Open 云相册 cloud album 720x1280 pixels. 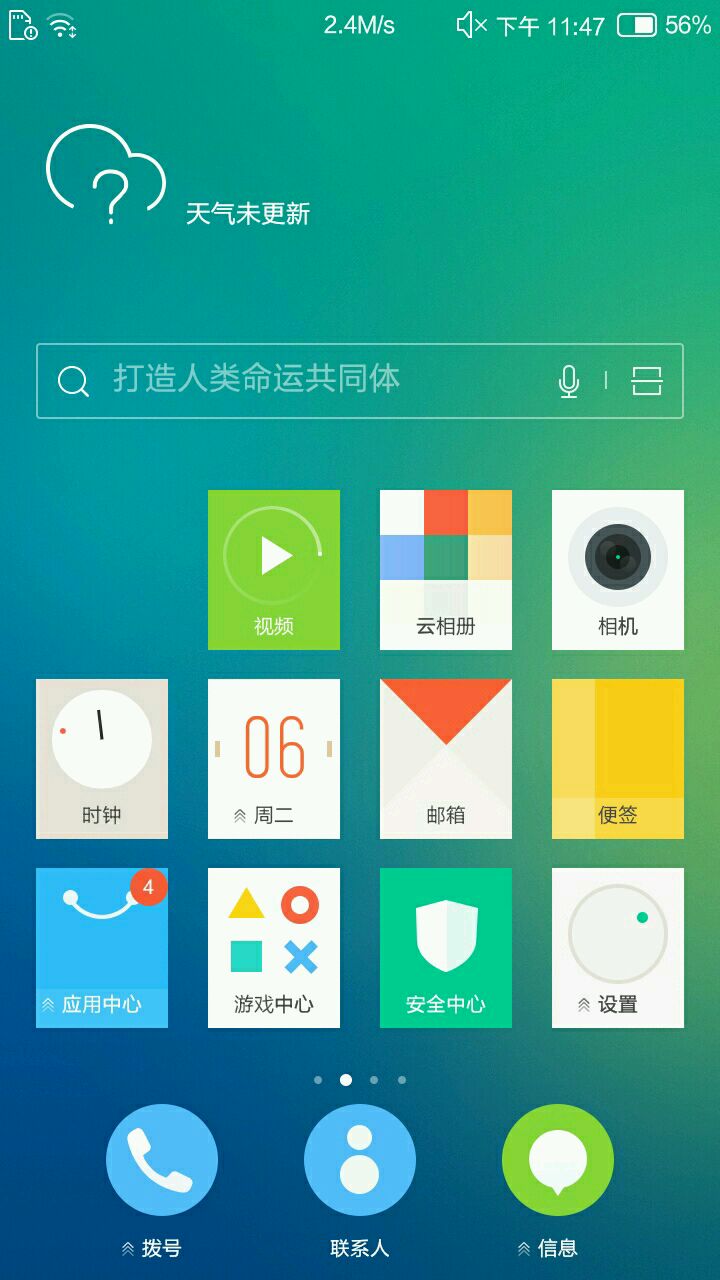446,568
